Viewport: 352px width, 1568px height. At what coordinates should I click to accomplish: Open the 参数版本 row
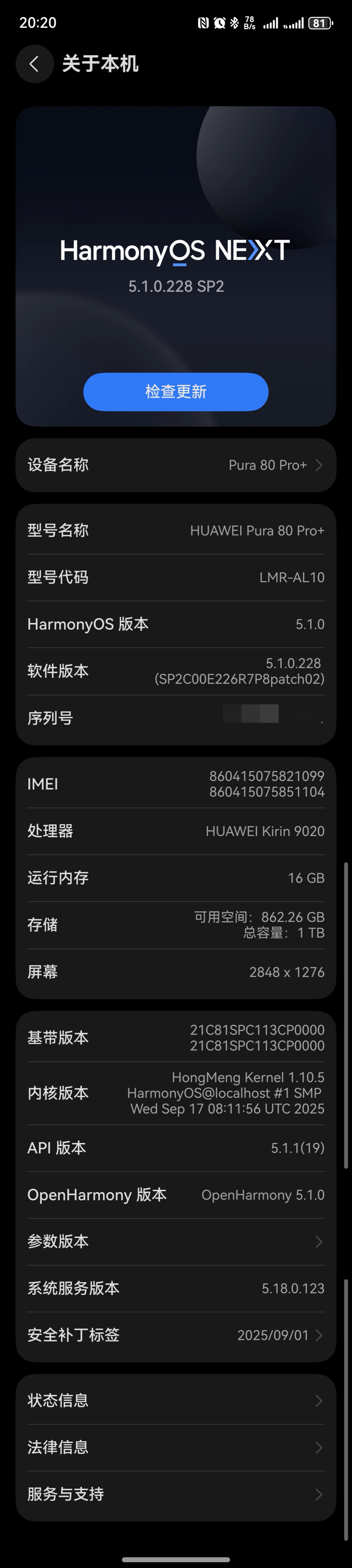(176, 1241)
